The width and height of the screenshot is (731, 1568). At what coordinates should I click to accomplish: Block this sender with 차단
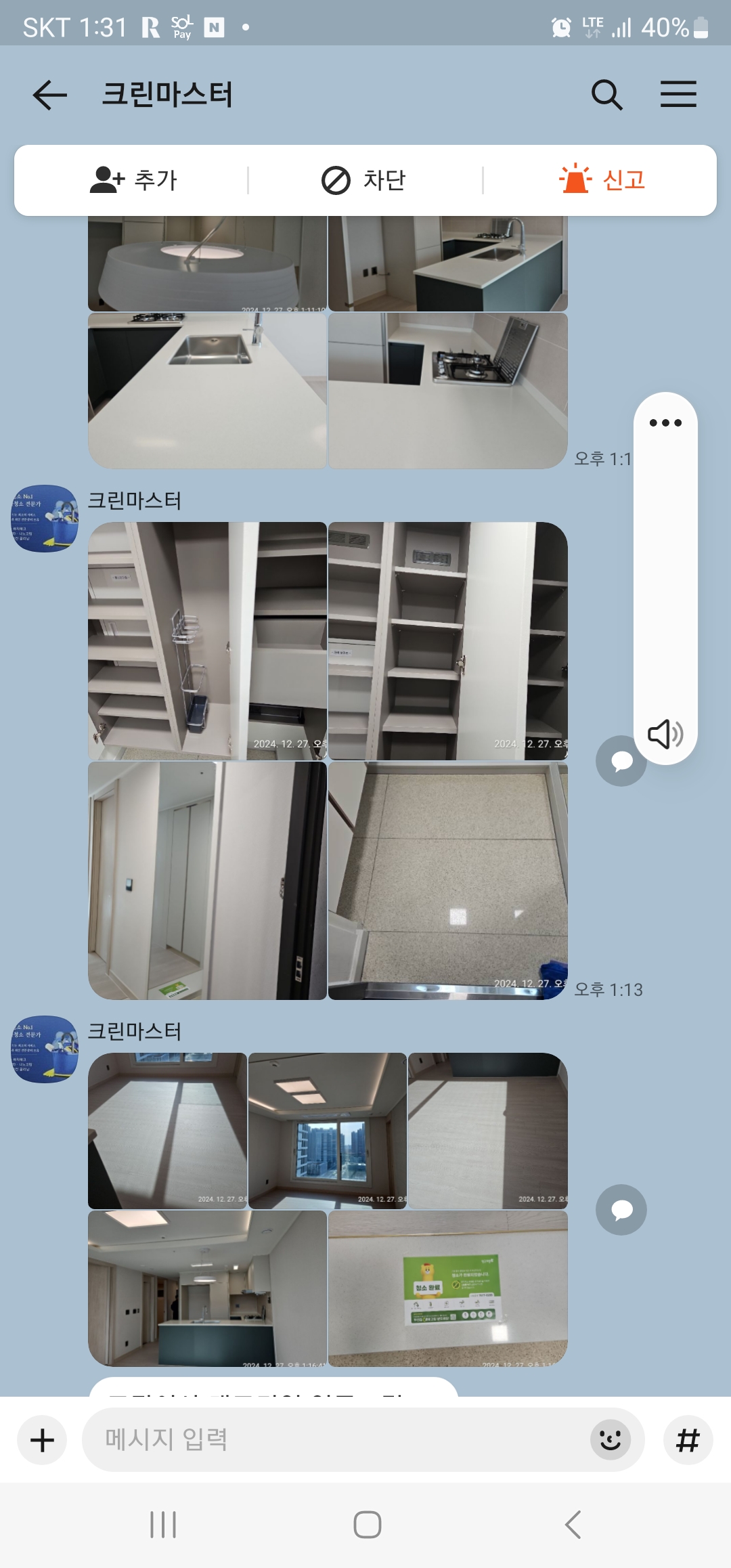point(364,180)
